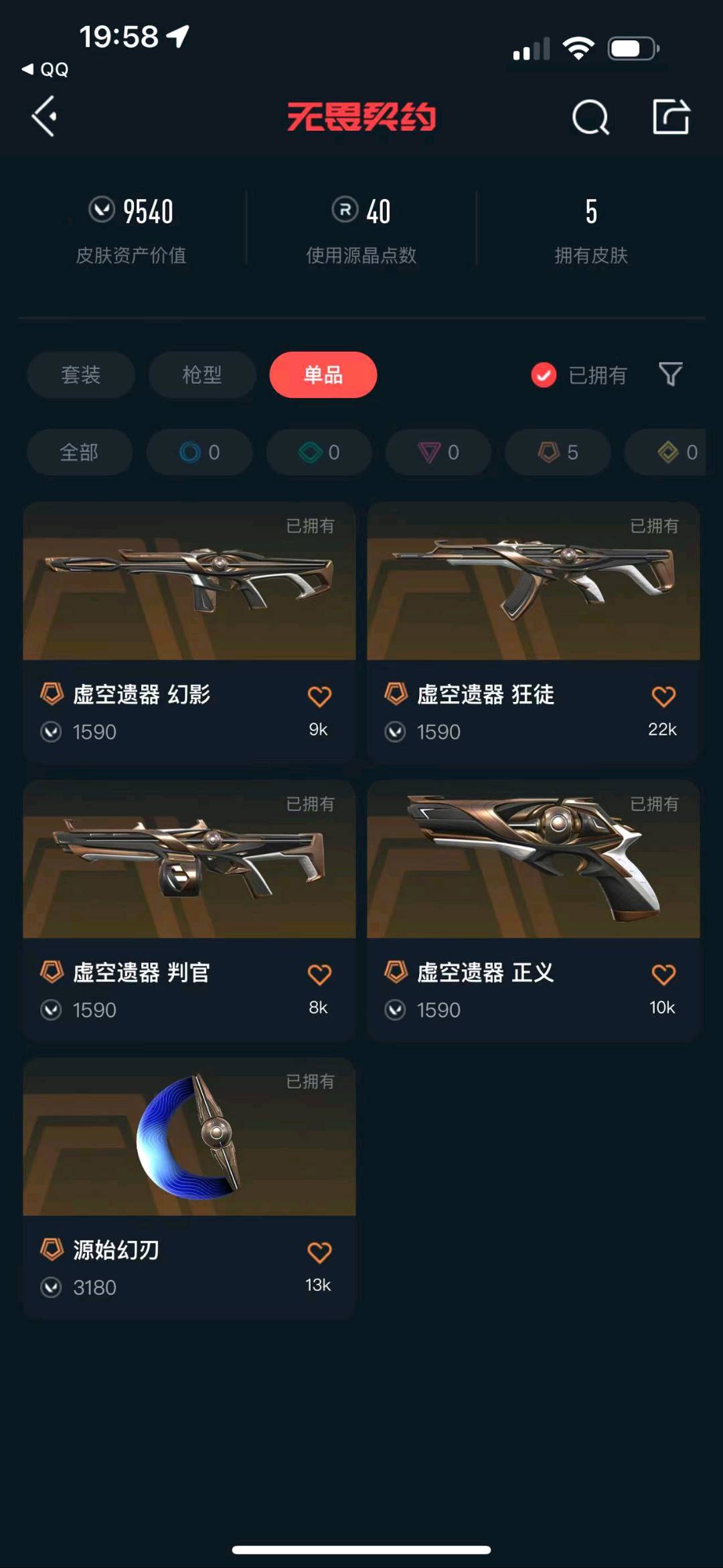723x1568 pixels.
Task: Like the 虚空遗器 狂徒 skin
Action: [663, 697]
